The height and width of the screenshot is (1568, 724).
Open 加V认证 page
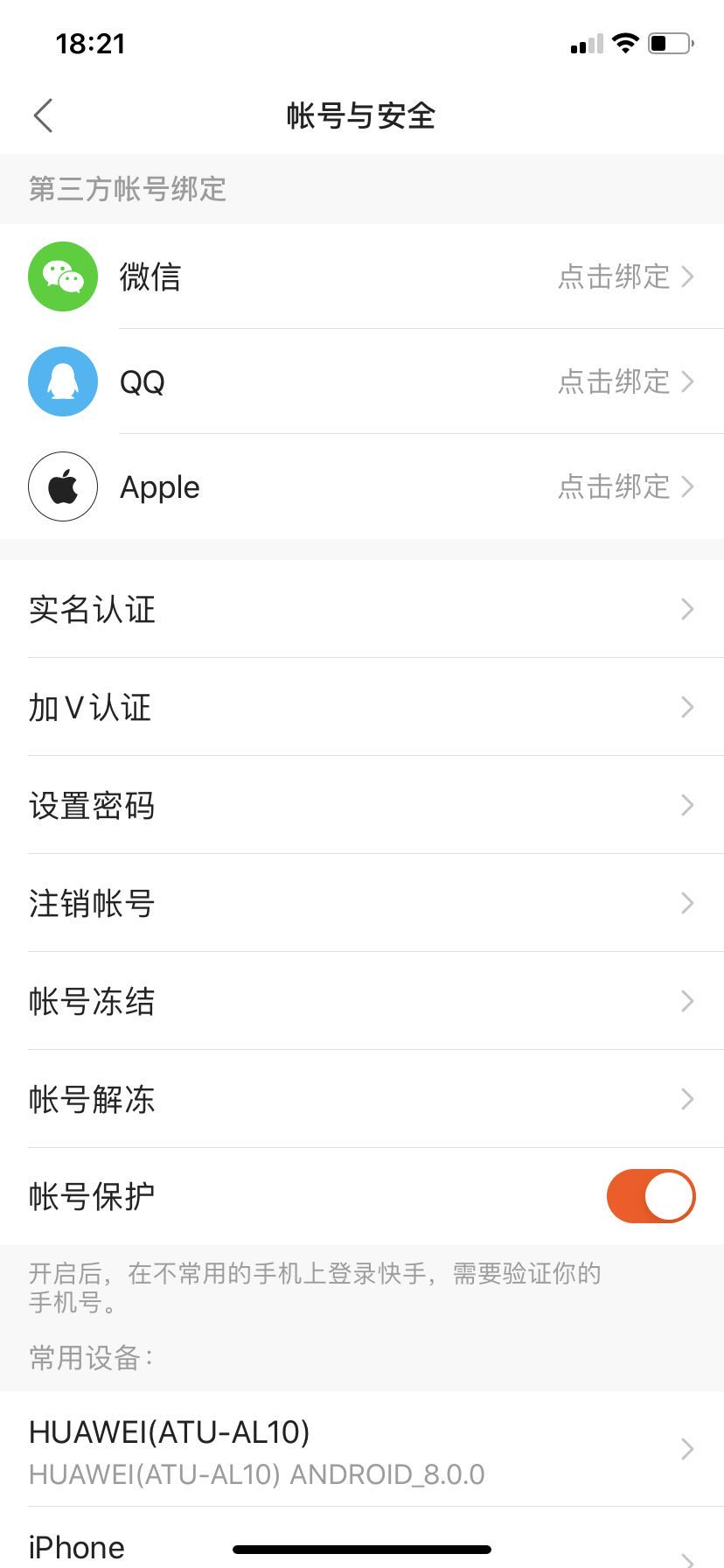coord(362,707)
